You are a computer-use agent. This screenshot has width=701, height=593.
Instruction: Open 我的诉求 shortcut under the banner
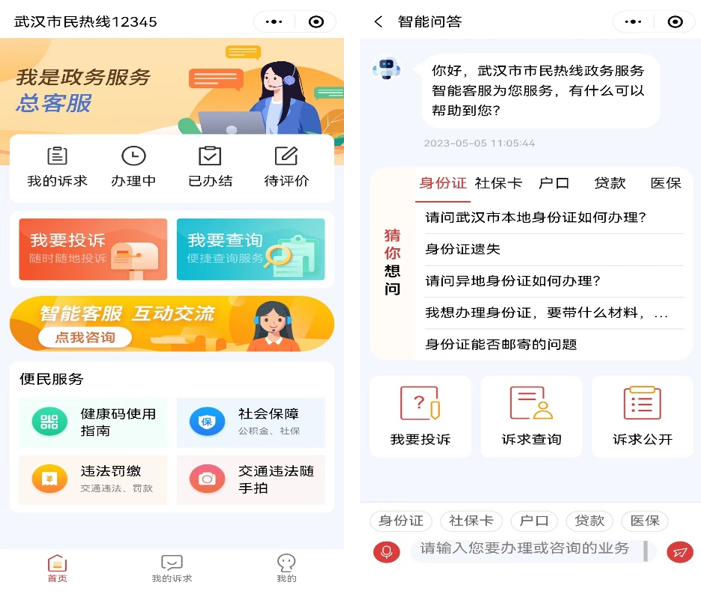click(x=57, y=166)
